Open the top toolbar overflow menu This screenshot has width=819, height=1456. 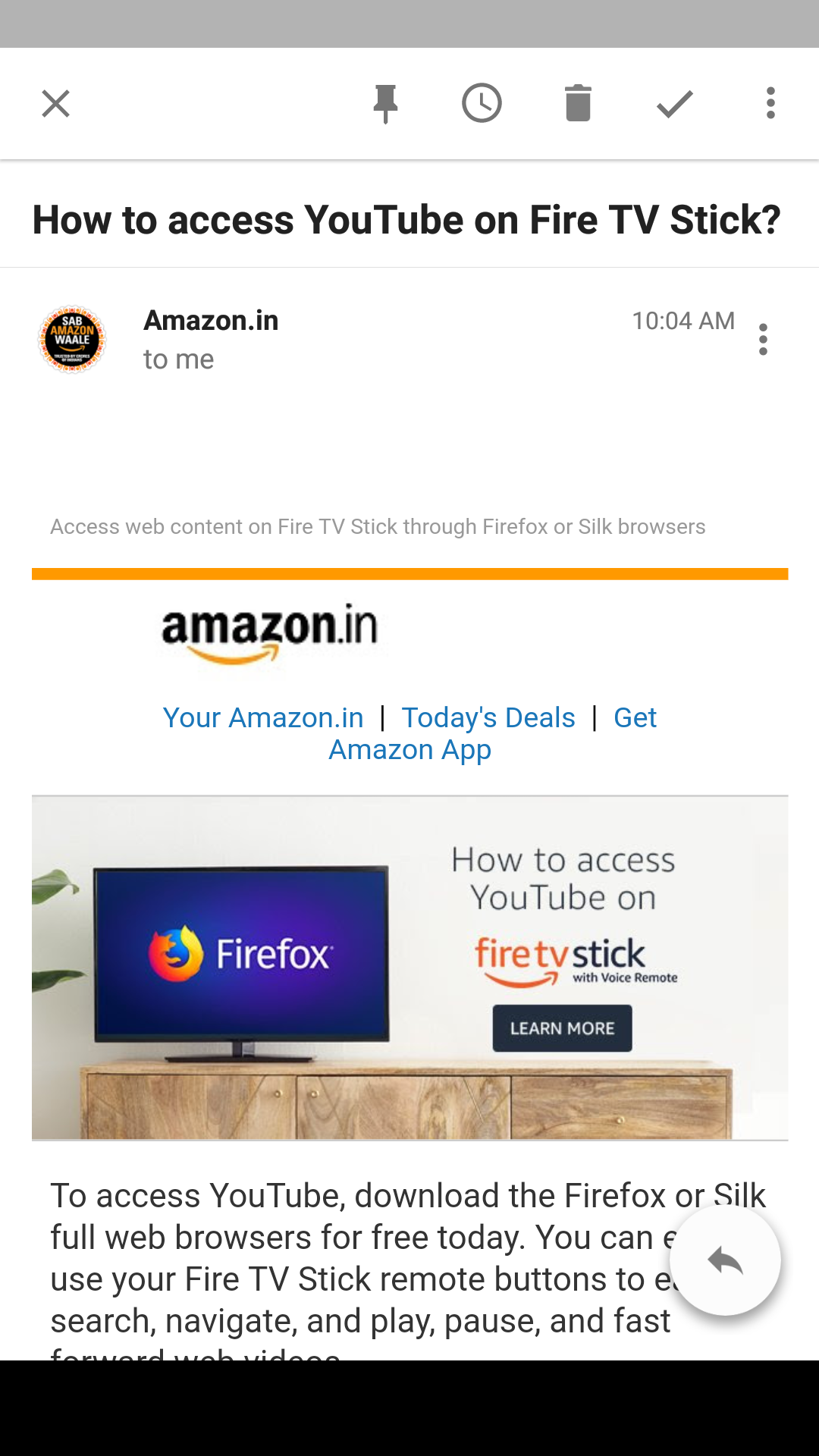click(770, 104)
